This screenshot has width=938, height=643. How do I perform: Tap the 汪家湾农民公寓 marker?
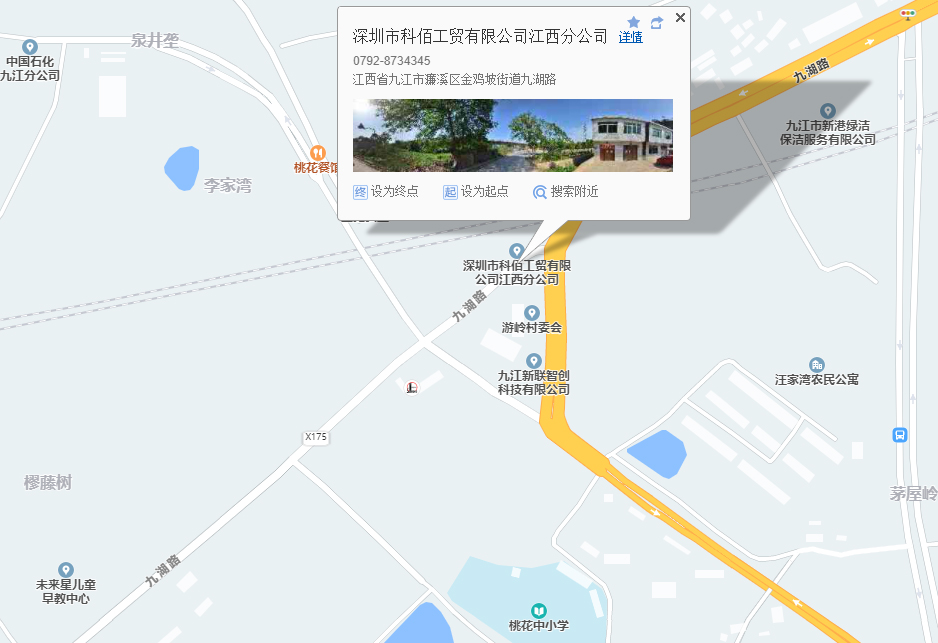tap(817, 364)
